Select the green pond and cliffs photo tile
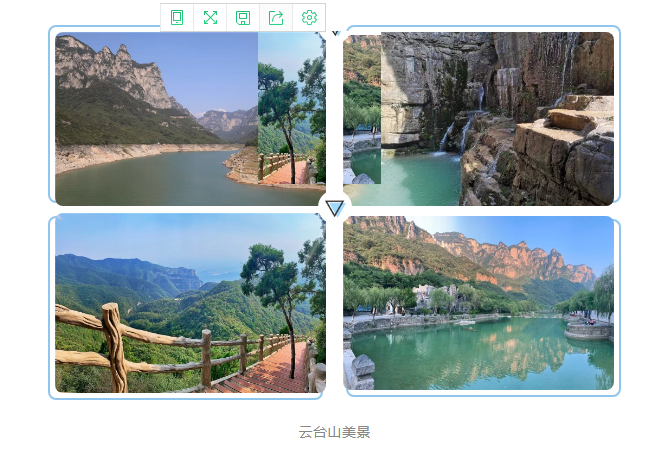 point(480,305)
